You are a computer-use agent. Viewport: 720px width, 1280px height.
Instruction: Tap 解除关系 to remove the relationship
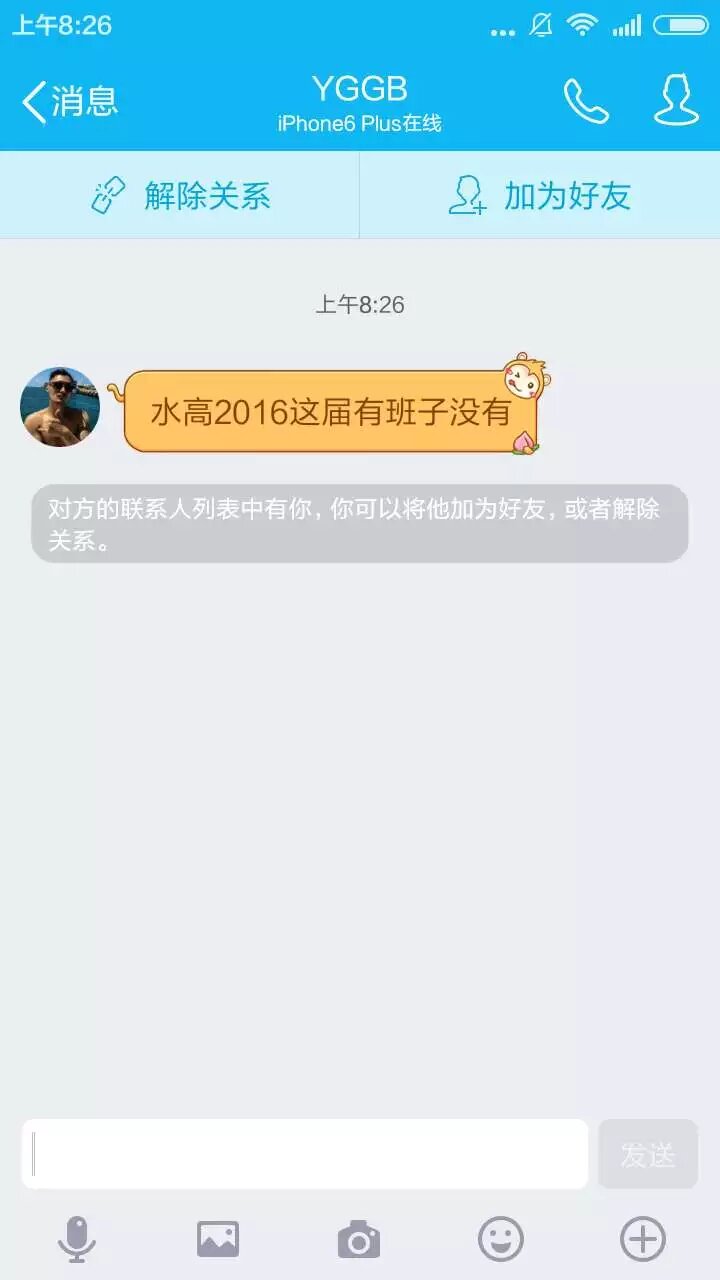pyautogui.click(x=180, y=195)
